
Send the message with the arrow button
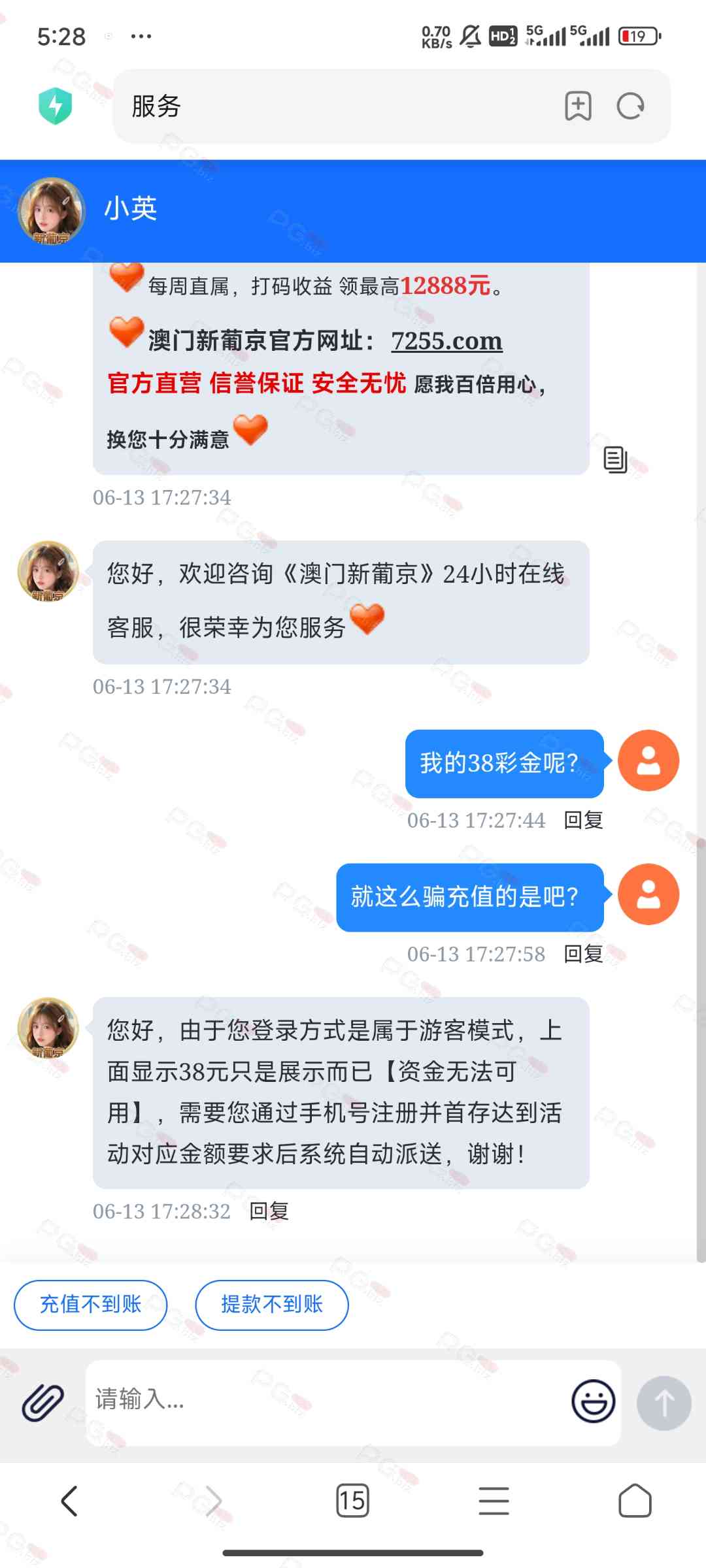[664, 1403]
